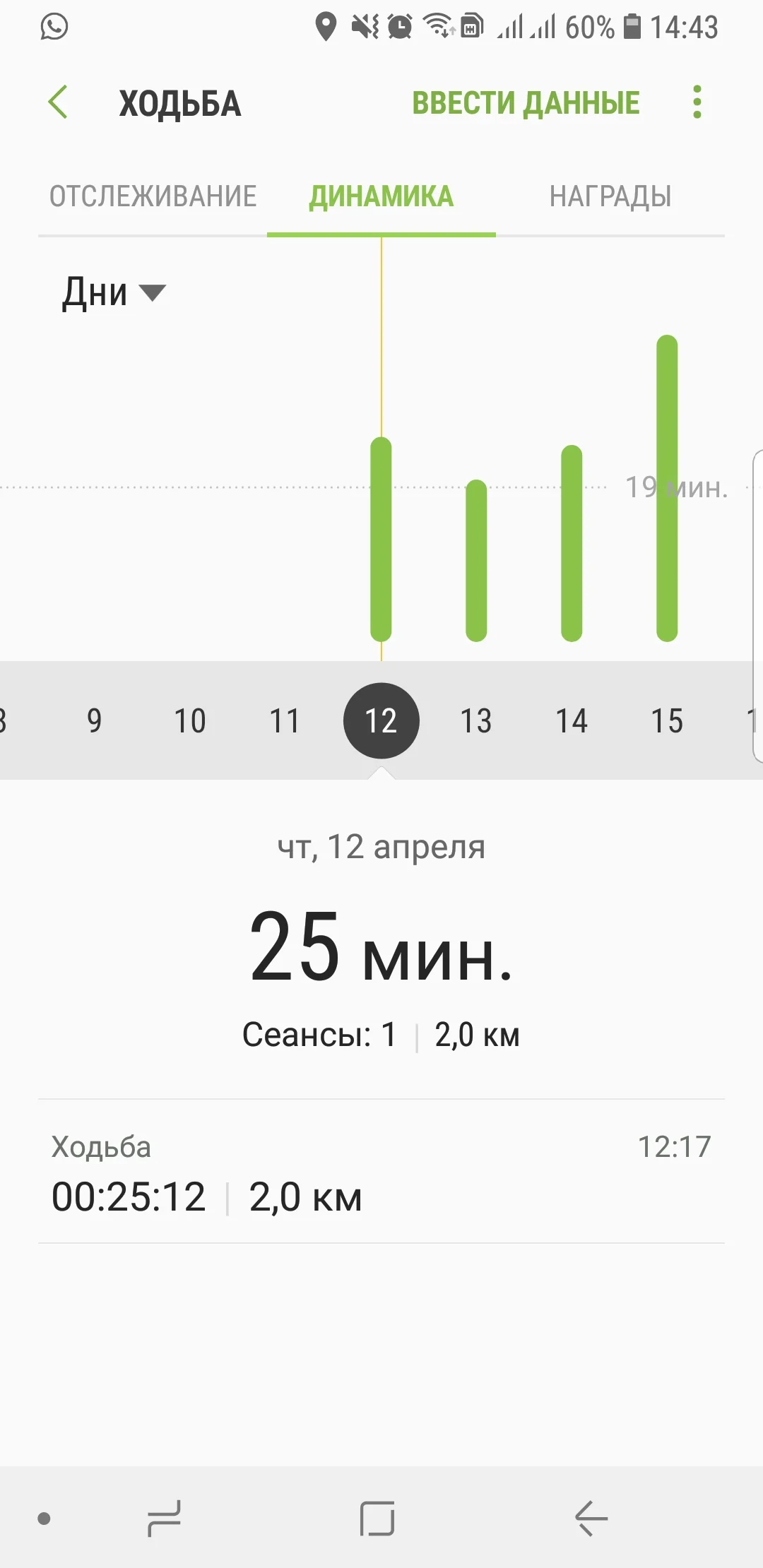This screenshot has height=1568, width=763.
Task: Open recent apps from the navigation bar
Action: pyautogui.click(x=164, y=1518)
